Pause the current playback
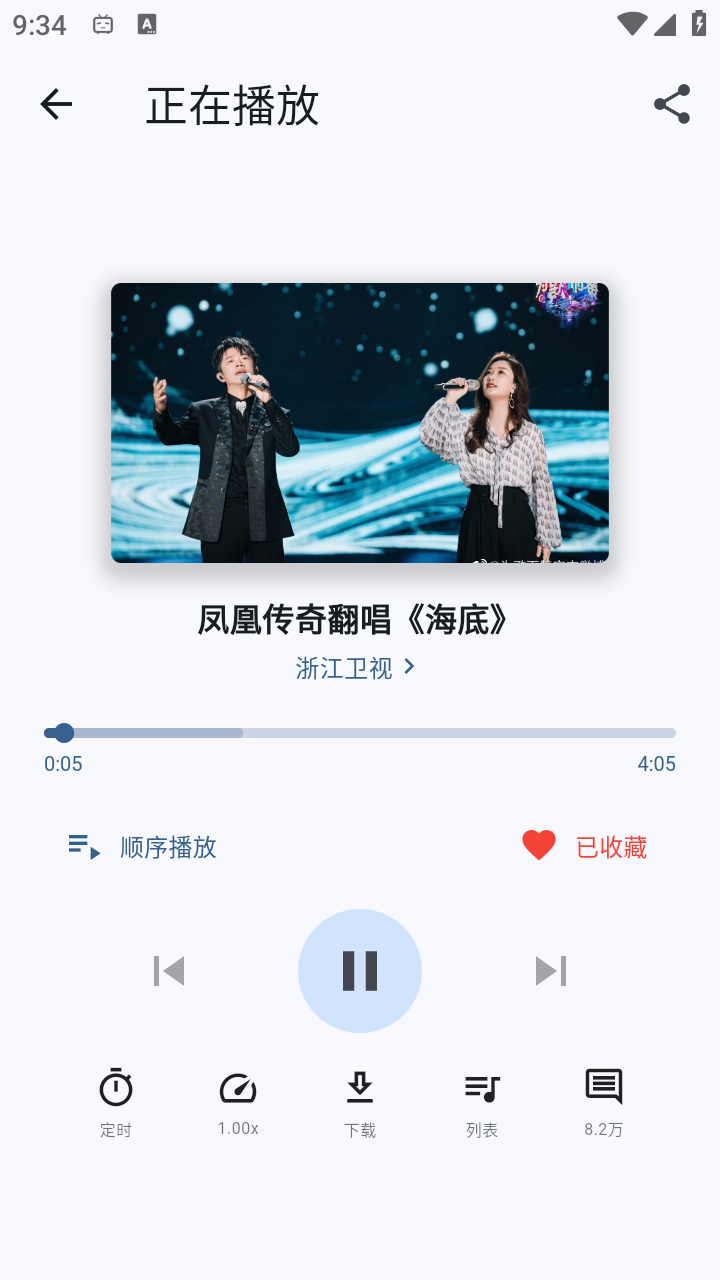Viewport: 720px width, 1280px height. pos(360,970)
